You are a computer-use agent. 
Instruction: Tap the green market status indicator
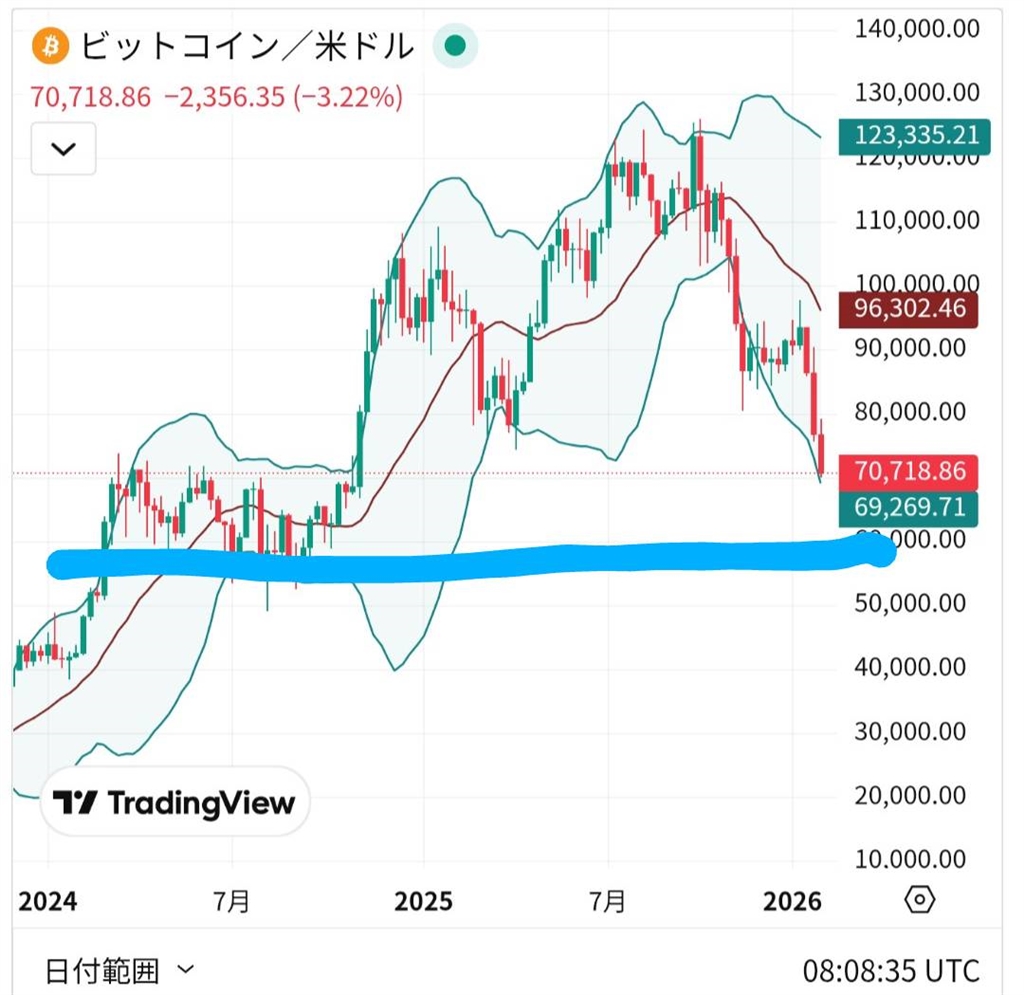click(x=455, y=46)
